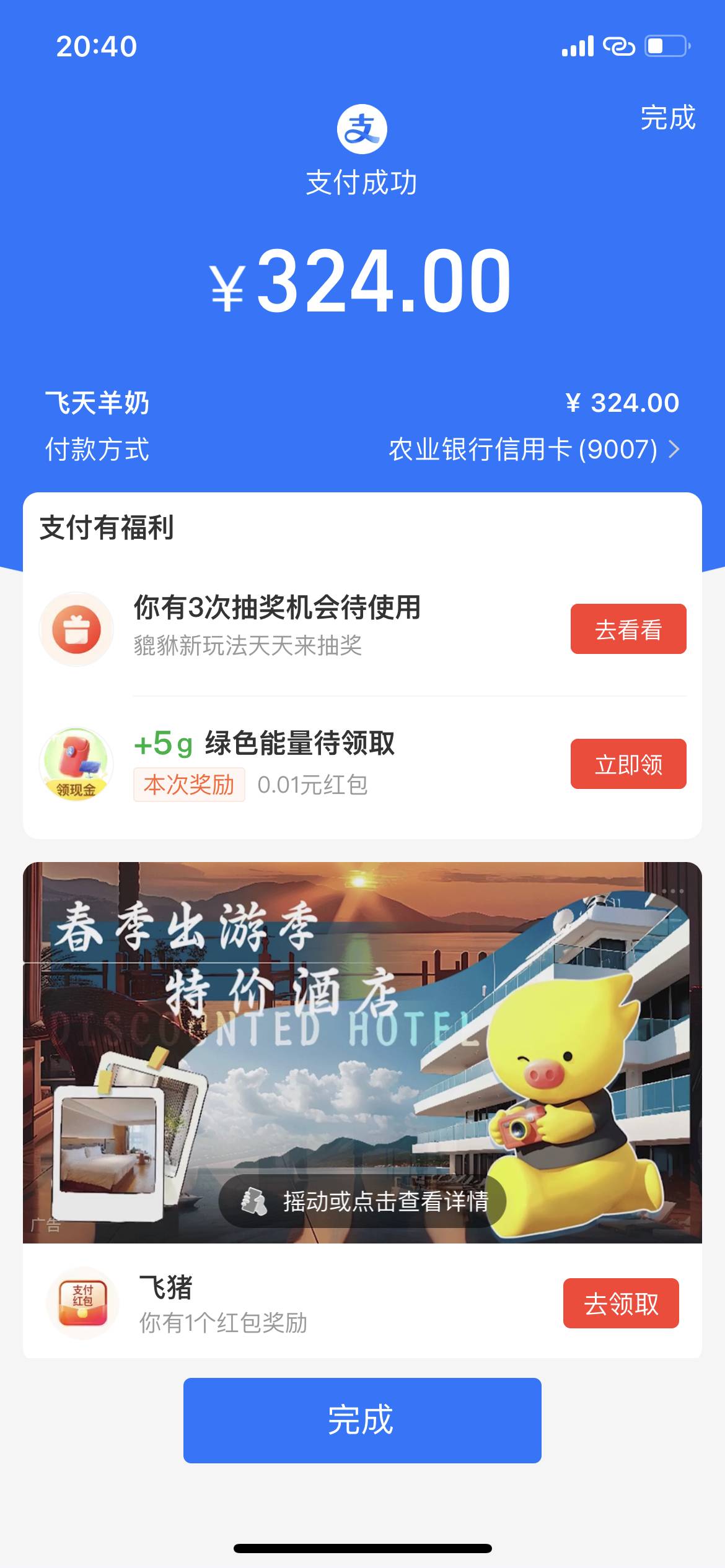Tap 去看看 for the lottery draw chances
Screen dimensions: 725x1568
pos(628,629)
